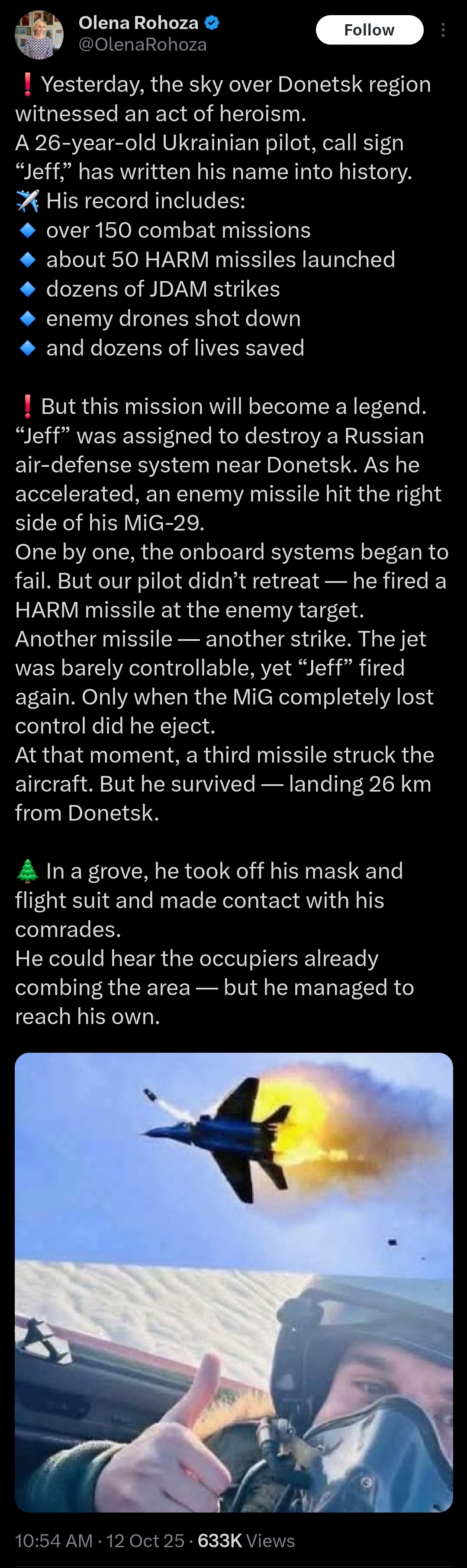Follow Olena Rohoza
467x1568 pixels.
tap(369, 30)
